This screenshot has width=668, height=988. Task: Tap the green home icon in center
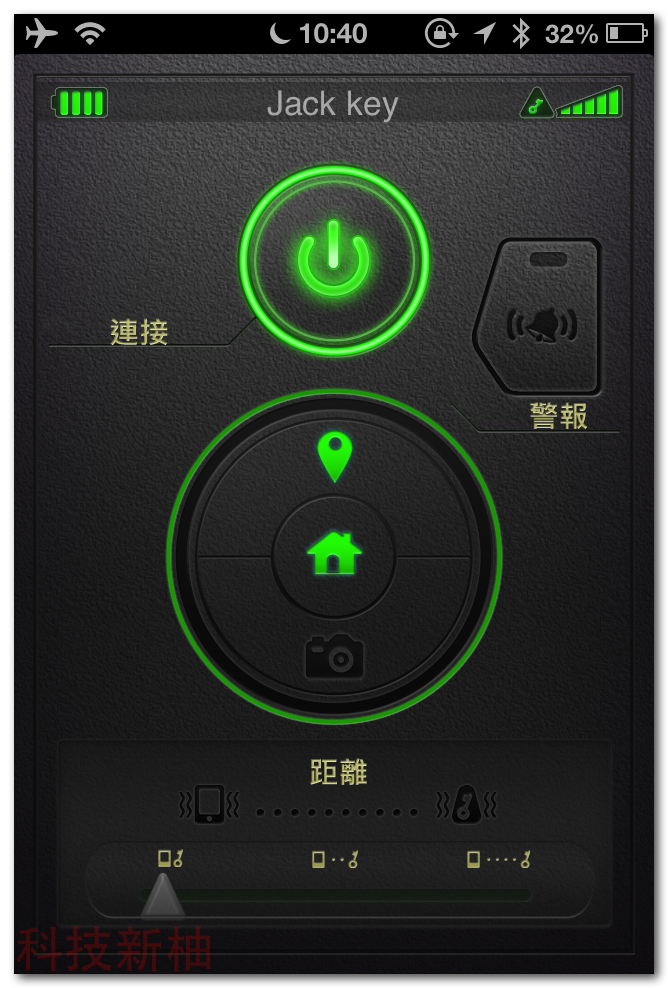334,555
